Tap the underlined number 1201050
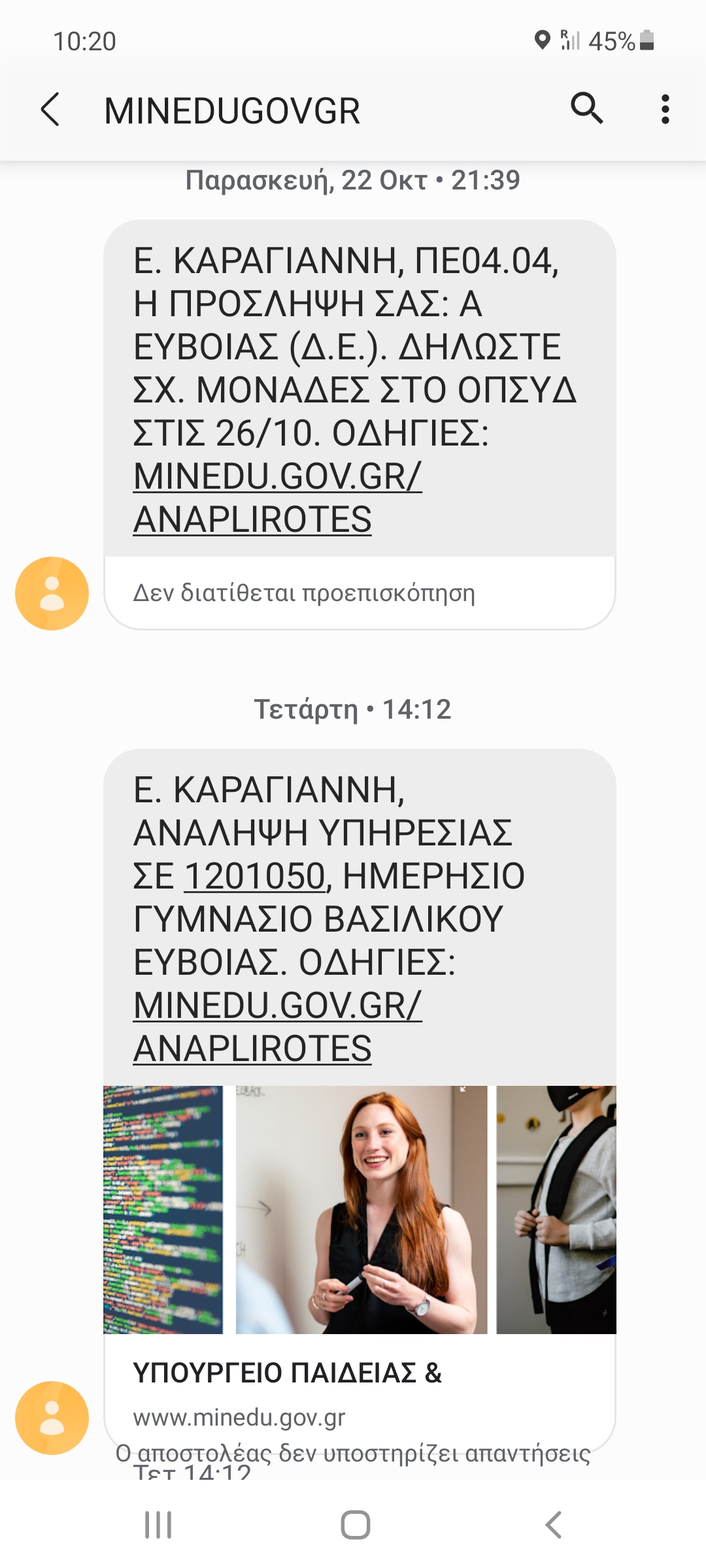706x1568 pixels. coord(255,876)
